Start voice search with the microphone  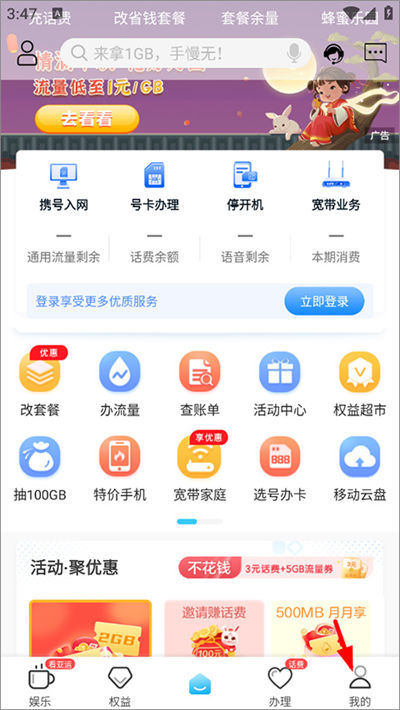[x=294, y=53]
